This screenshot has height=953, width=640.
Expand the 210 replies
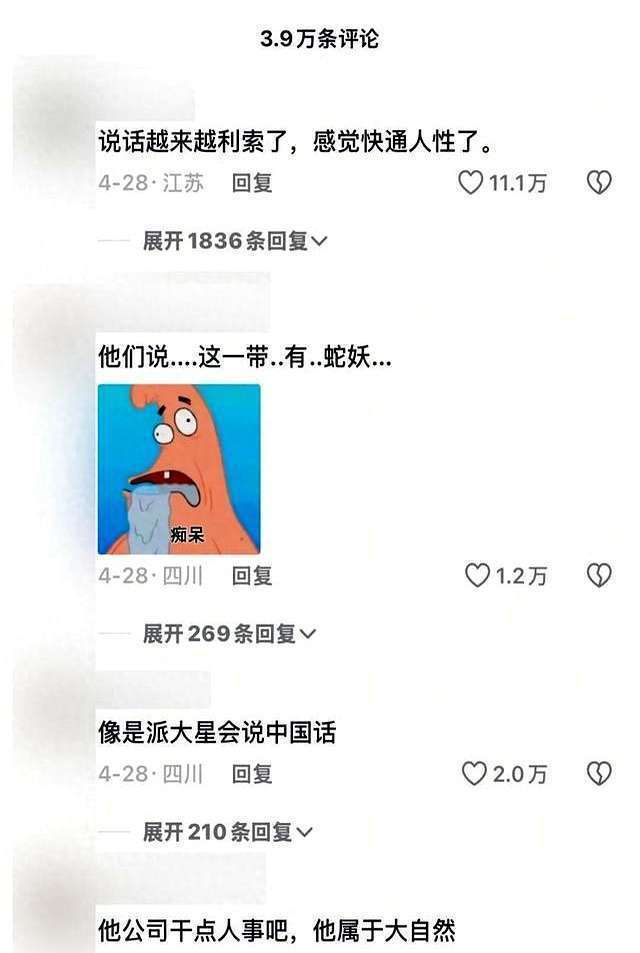tap(228, 831)
